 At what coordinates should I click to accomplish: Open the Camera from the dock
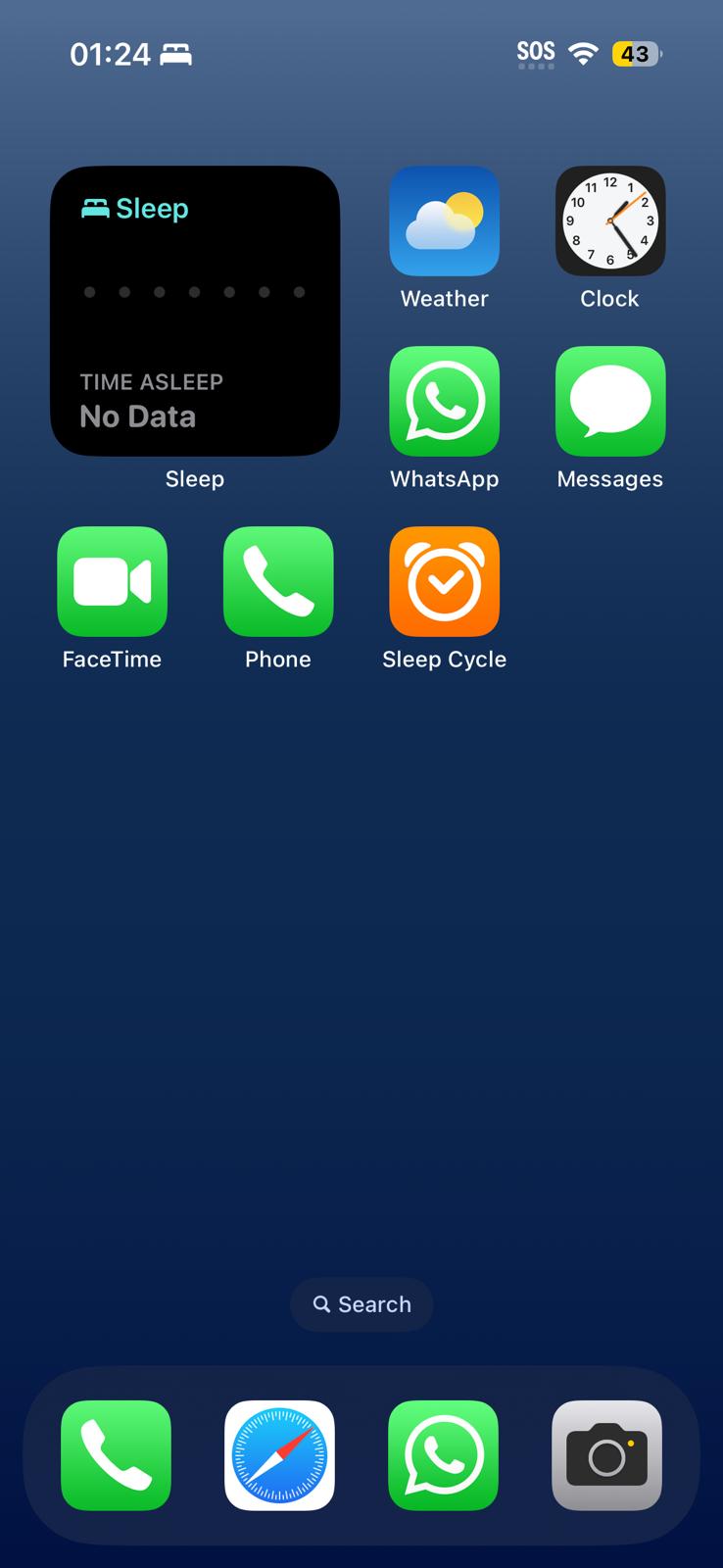click(x=606, y=1455)
